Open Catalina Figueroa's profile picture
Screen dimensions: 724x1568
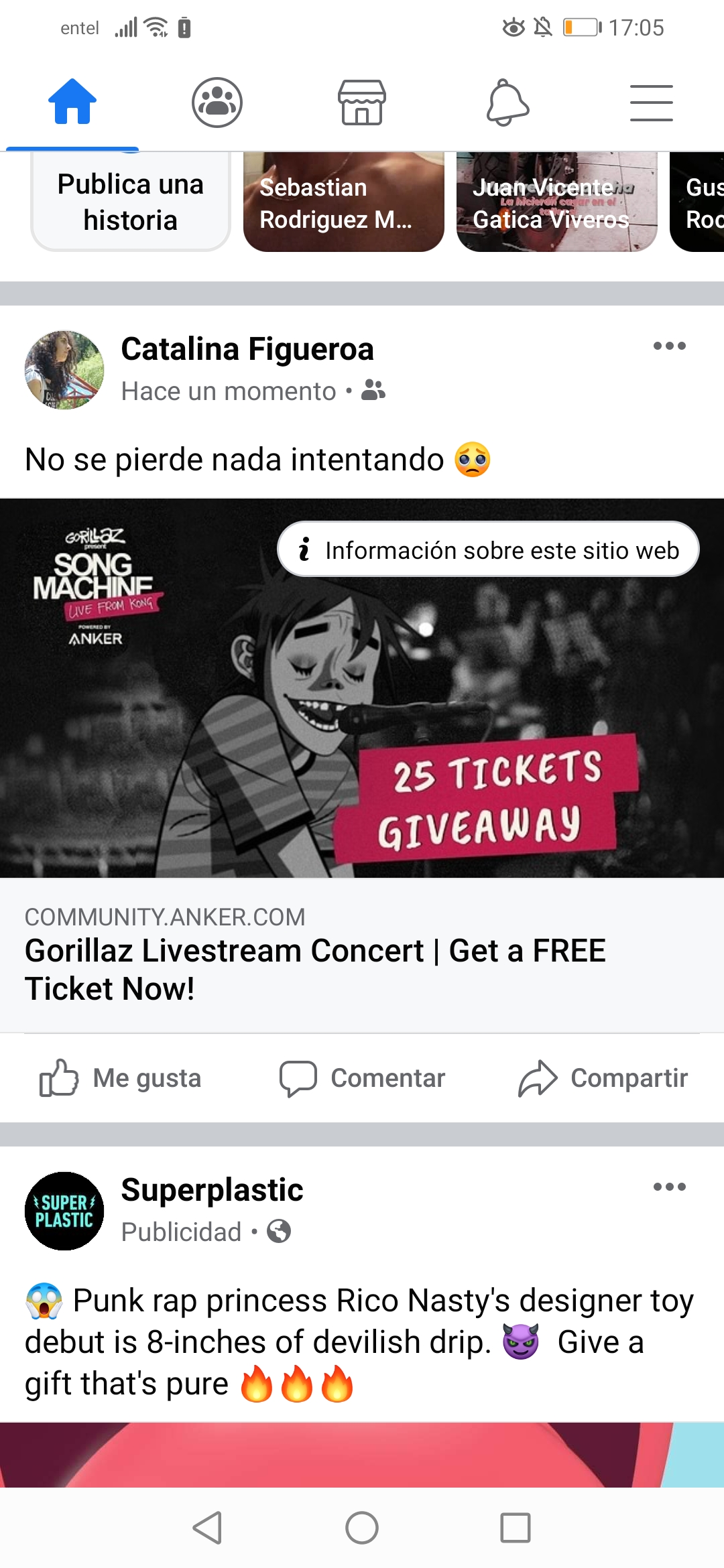coord(64,370)
